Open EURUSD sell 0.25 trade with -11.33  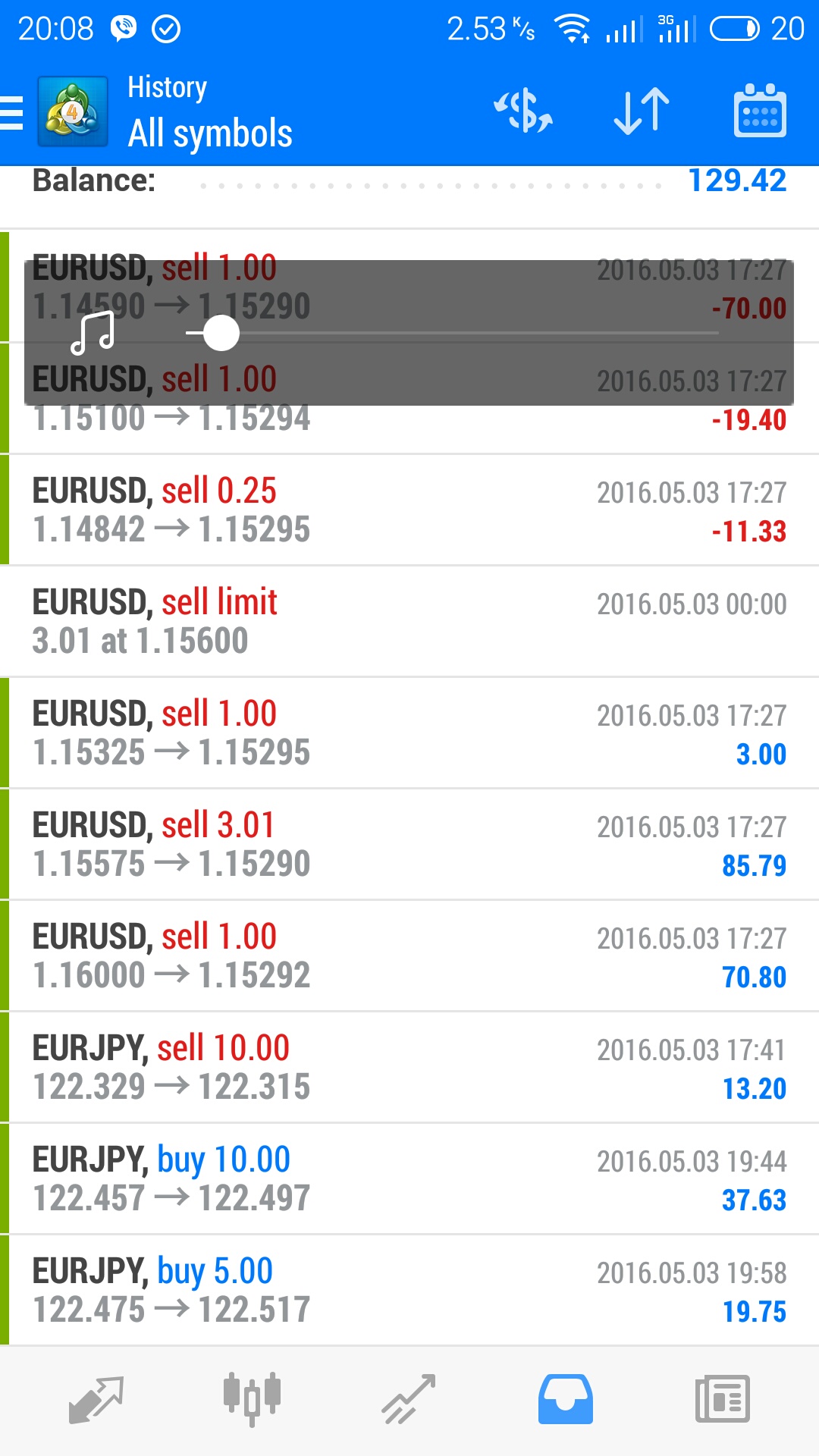point(409,510)
